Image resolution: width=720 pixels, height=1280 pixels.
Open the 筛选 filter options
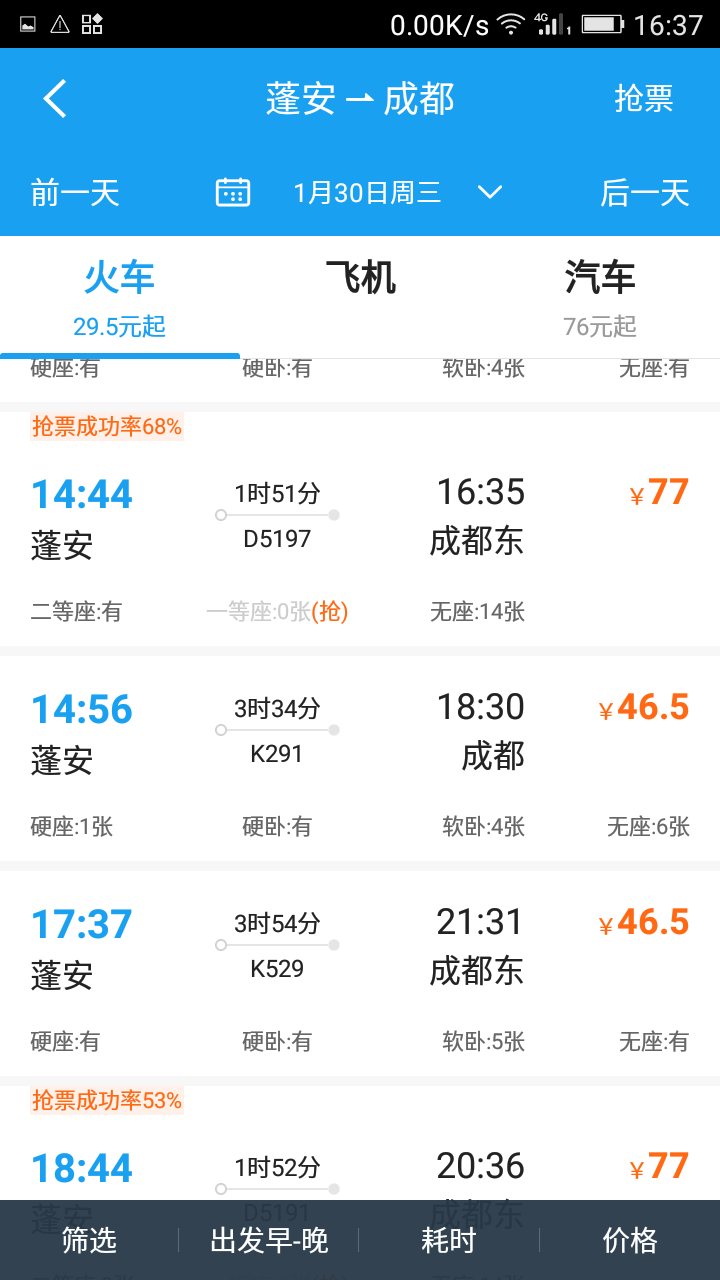pyautogui.click(x=90, y=1240)
